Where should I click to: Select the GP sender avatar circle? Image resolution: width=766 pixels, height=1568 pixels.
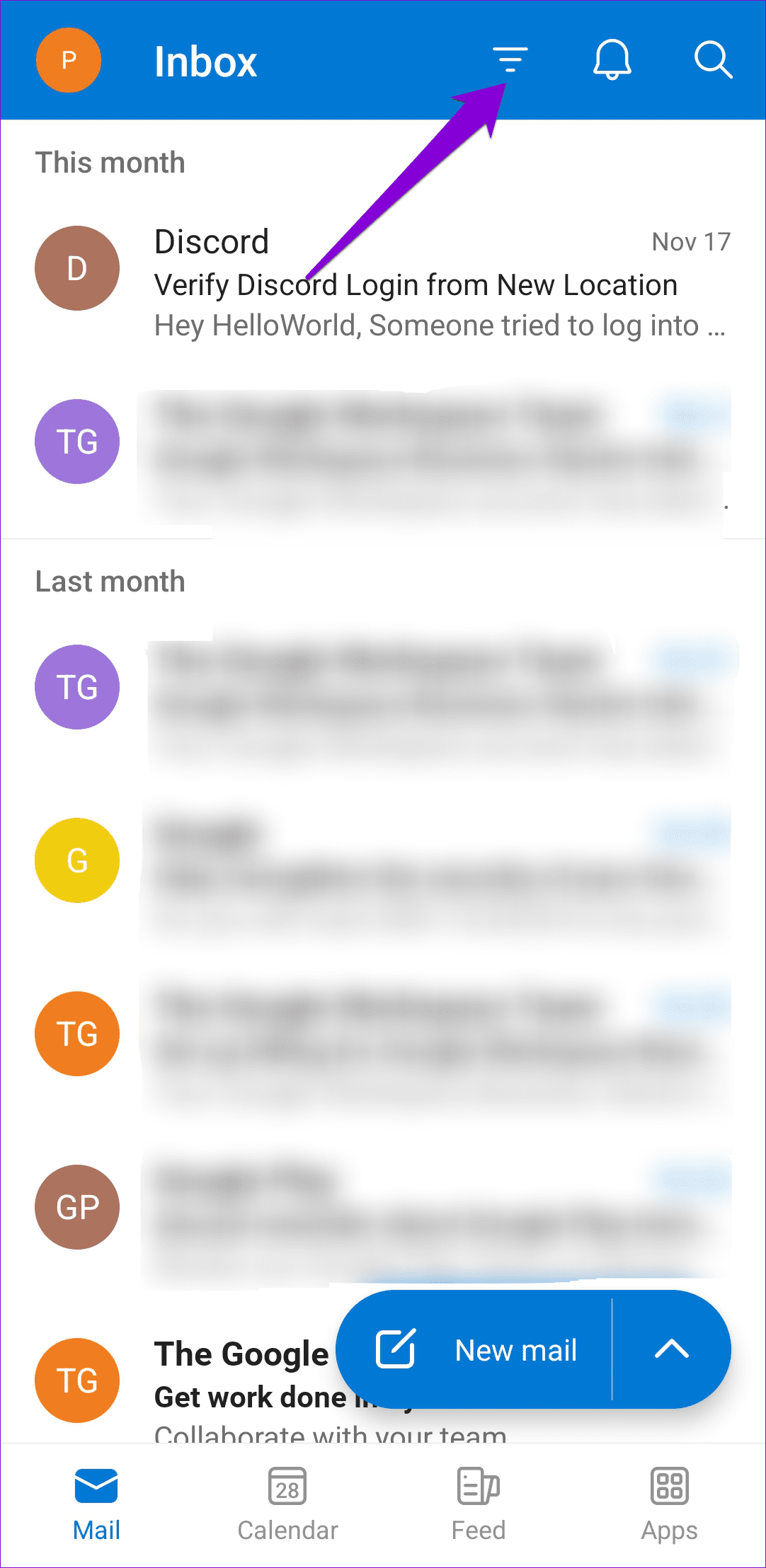point(76,1207)
